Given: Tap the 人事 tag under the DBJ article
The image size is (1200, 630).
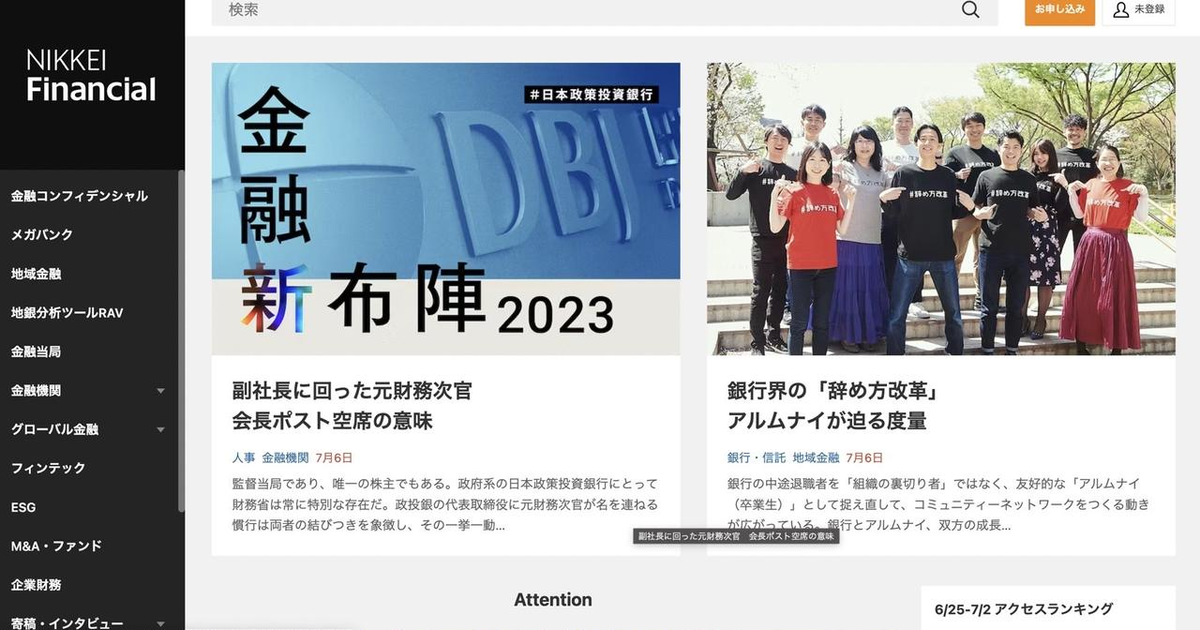Looking at the screenshot, I should click(243, 458).
